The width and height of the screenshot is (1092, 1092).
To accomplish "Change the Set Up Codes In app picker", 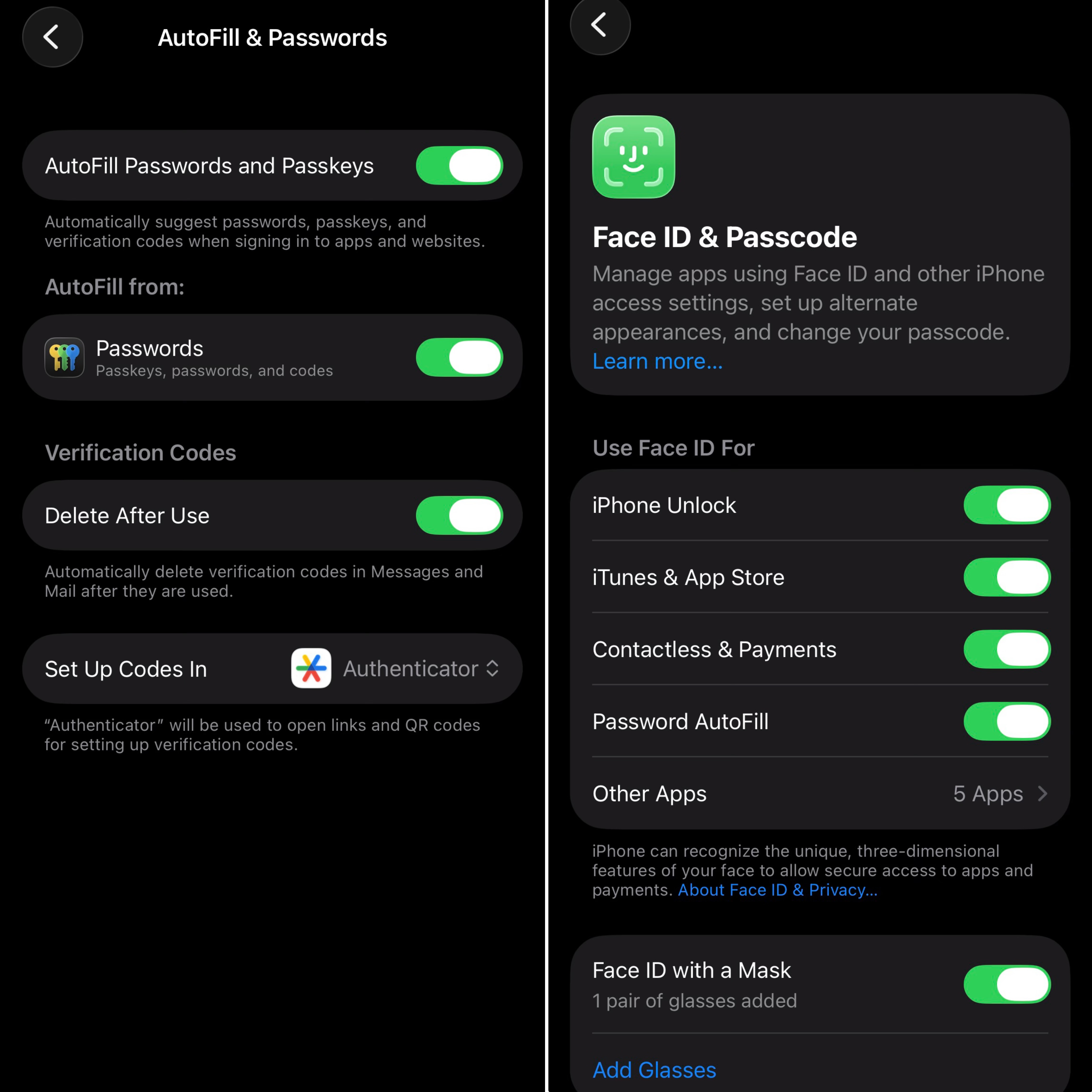I will coord(421,669).
